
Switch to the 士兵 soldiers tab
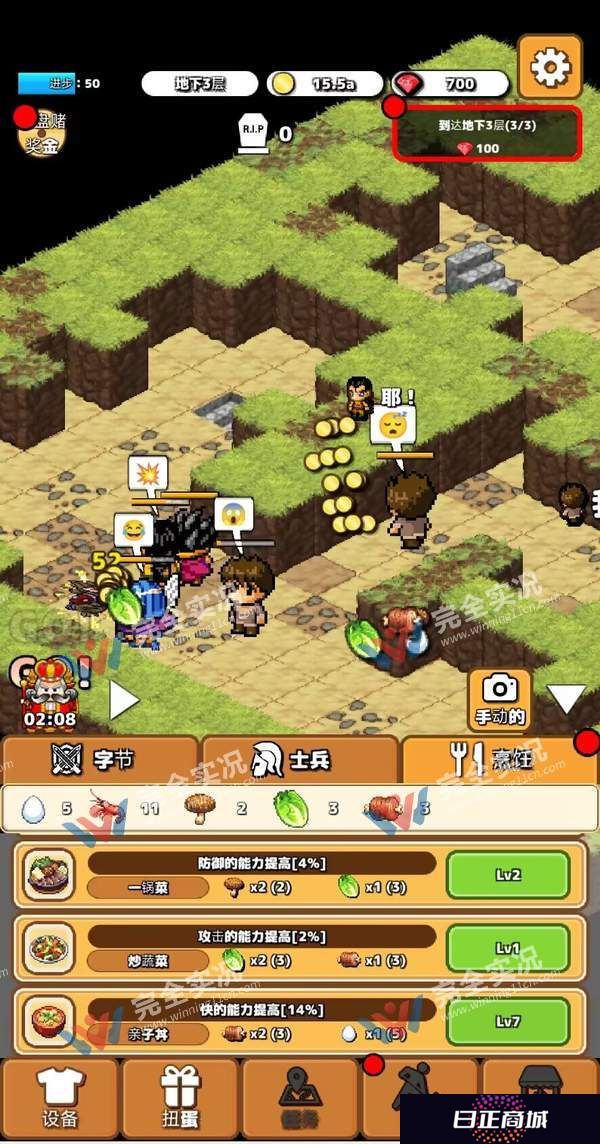point(298,761)
